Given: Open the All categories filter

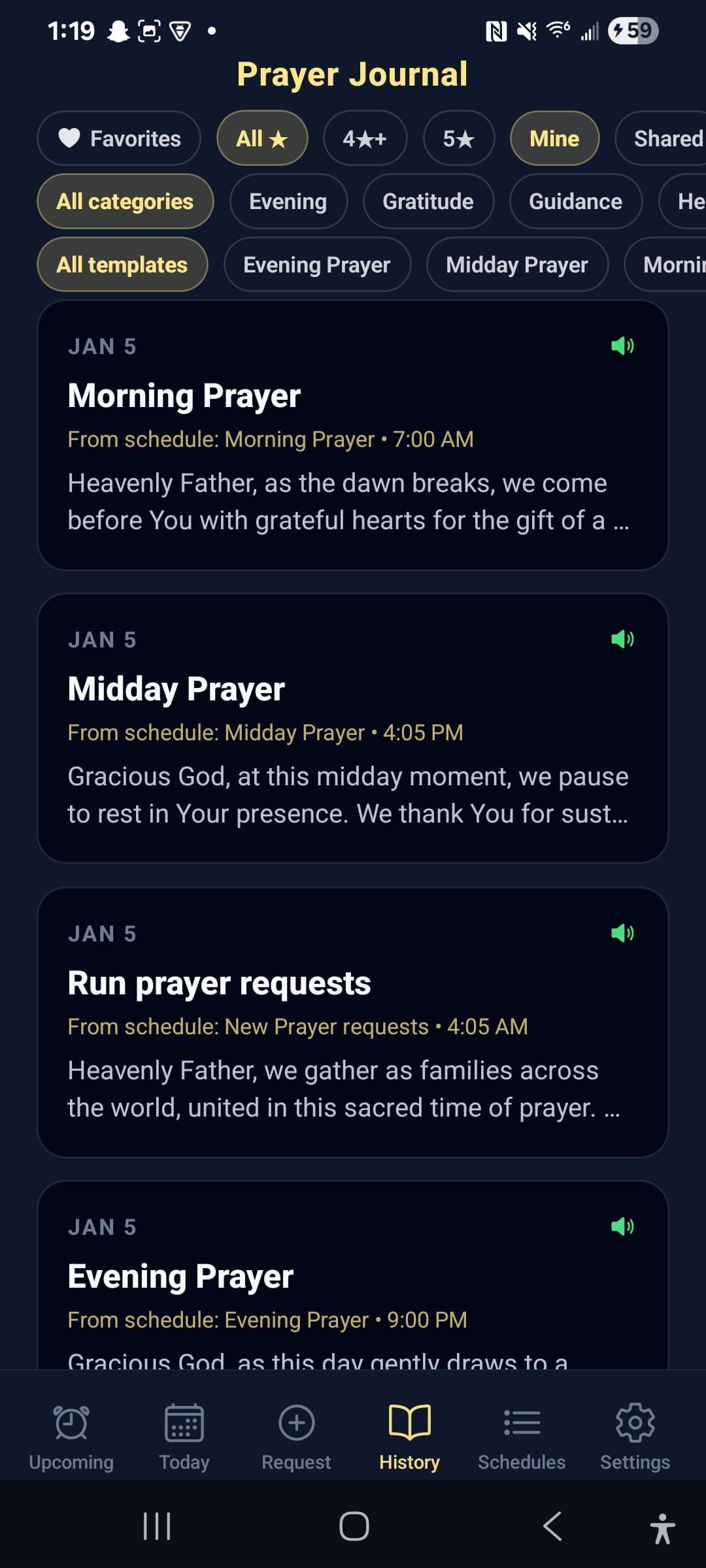Looking at the screenshot, I should 126,201.
